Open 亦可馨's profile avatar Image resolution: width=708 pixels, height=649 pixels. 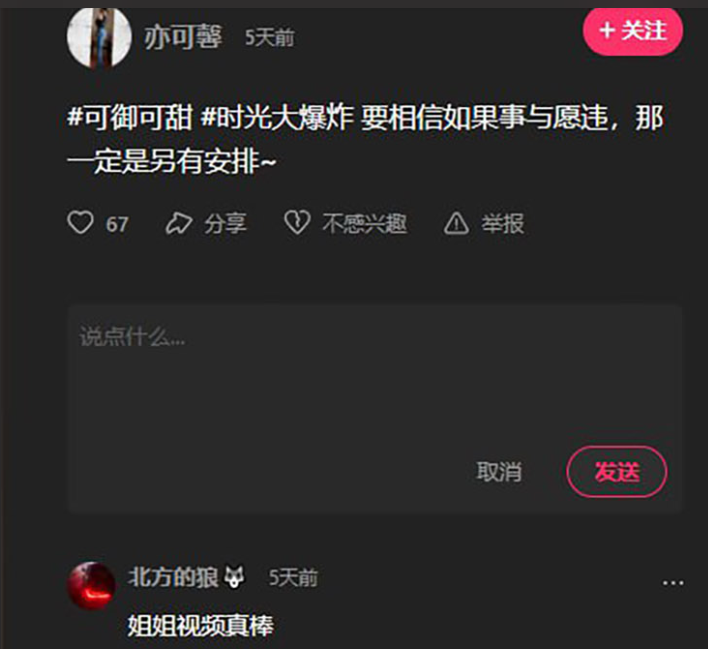click(99, 38)
